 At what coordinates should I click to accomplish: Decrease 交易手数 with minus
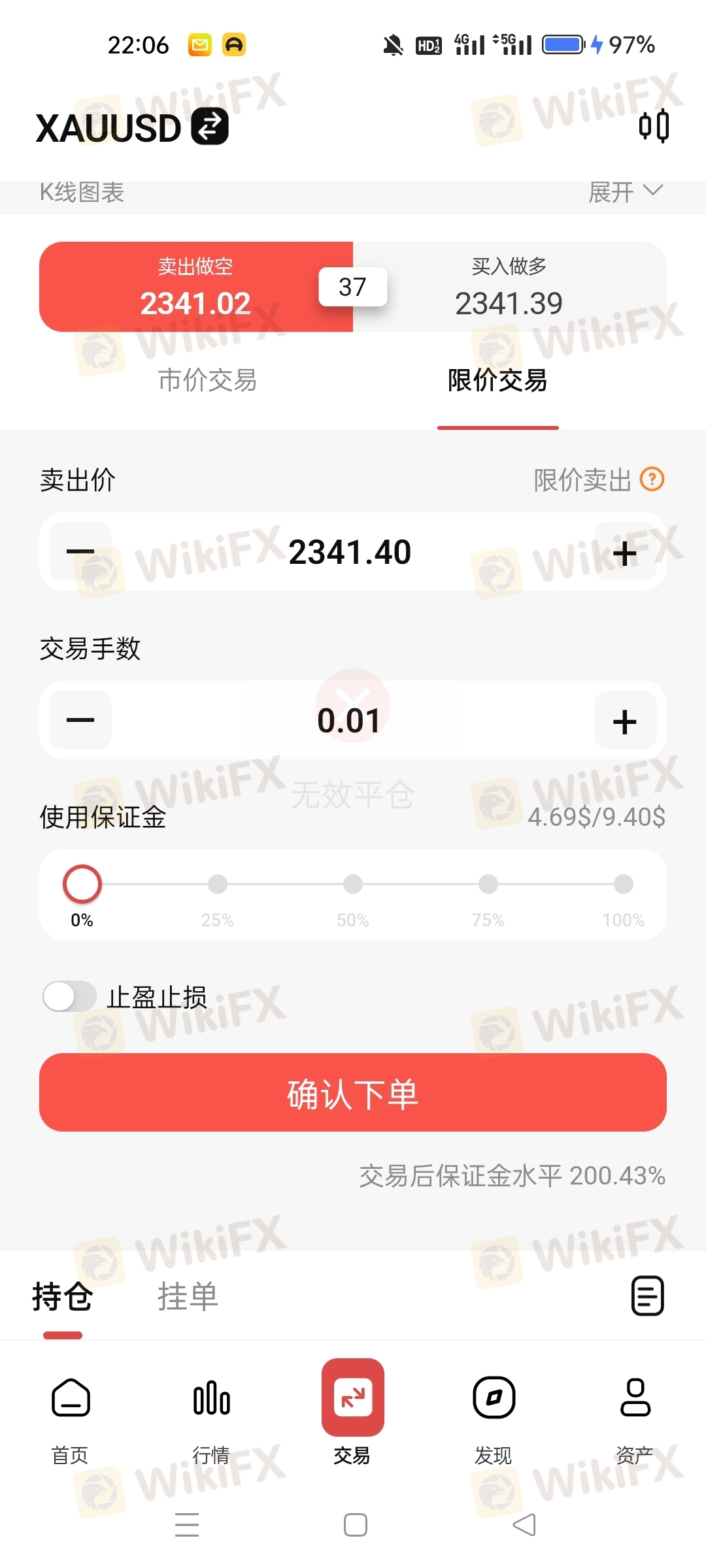[x=80, y=720]
